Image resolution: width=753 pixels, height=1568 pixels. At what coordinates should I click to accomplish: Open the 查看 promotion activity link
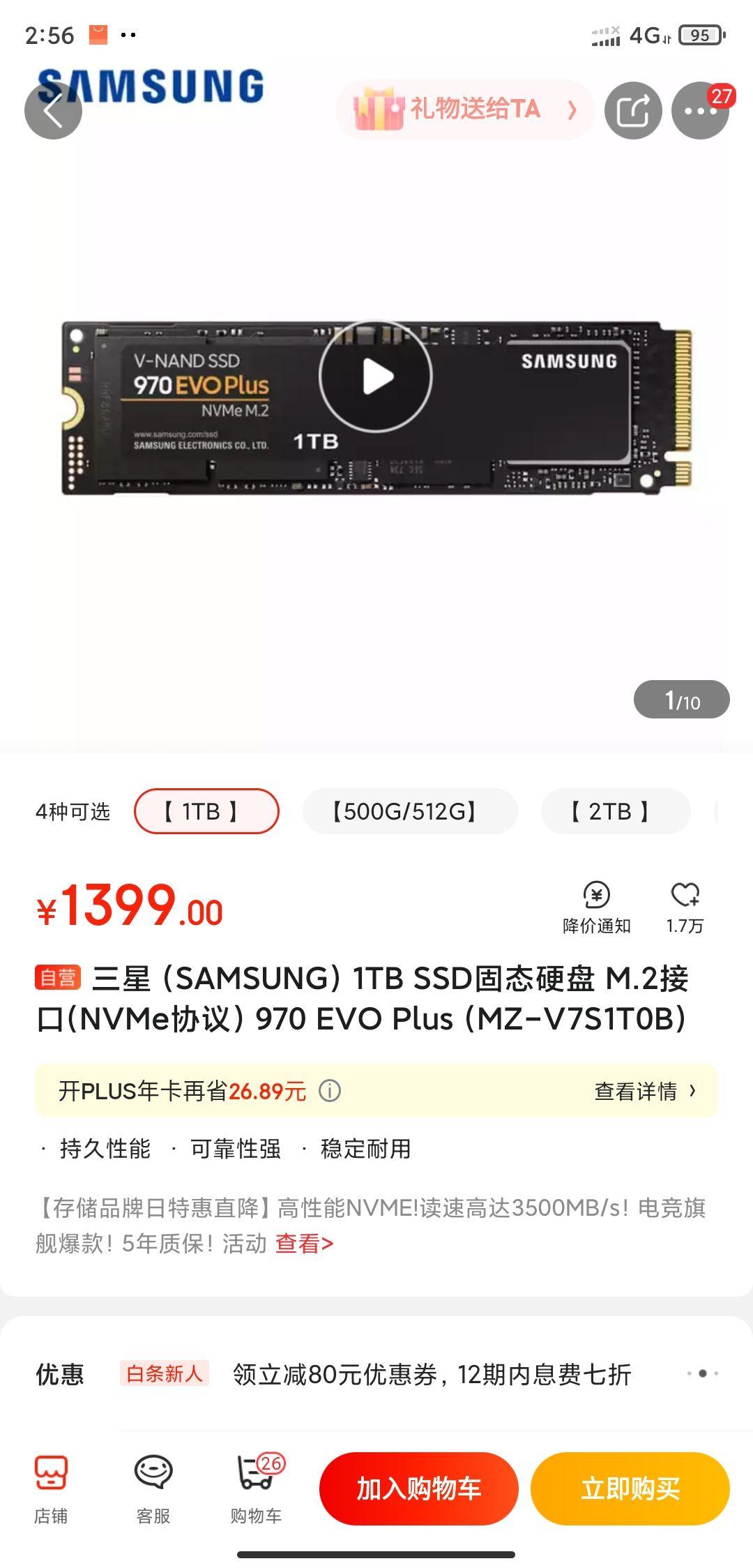(x=304, y=1243)
